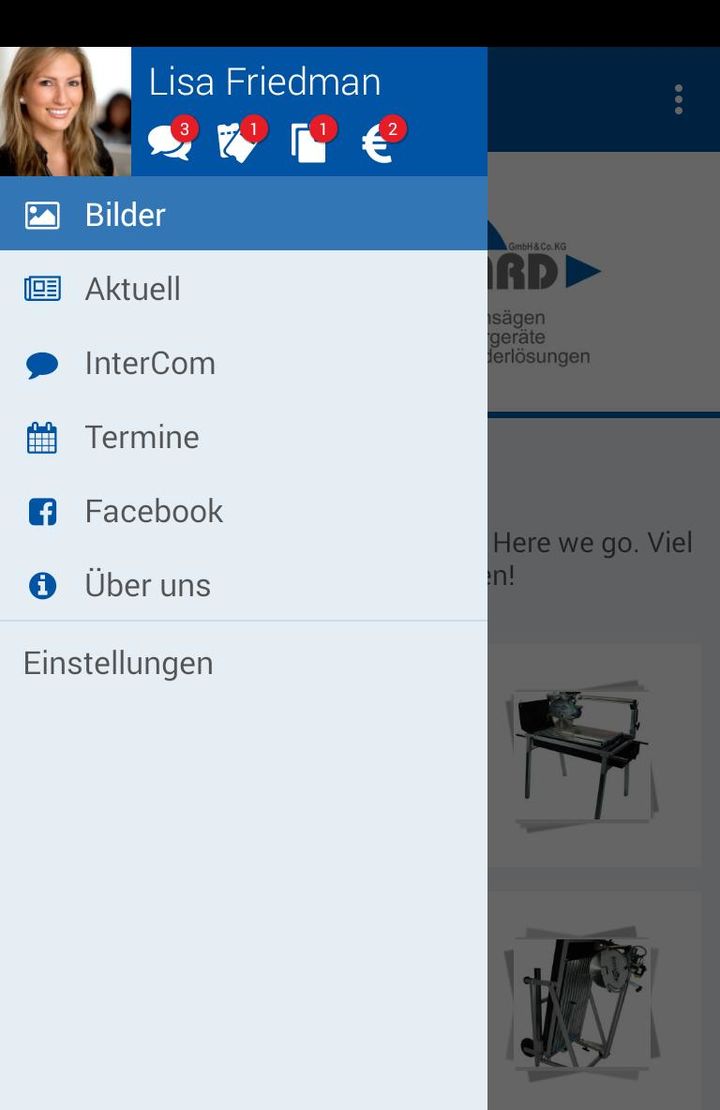Choose Aktuell from the navigation menu
The width and height of the screenshot is (720, 1110).
pyautogui.click(x=134, y=288)
